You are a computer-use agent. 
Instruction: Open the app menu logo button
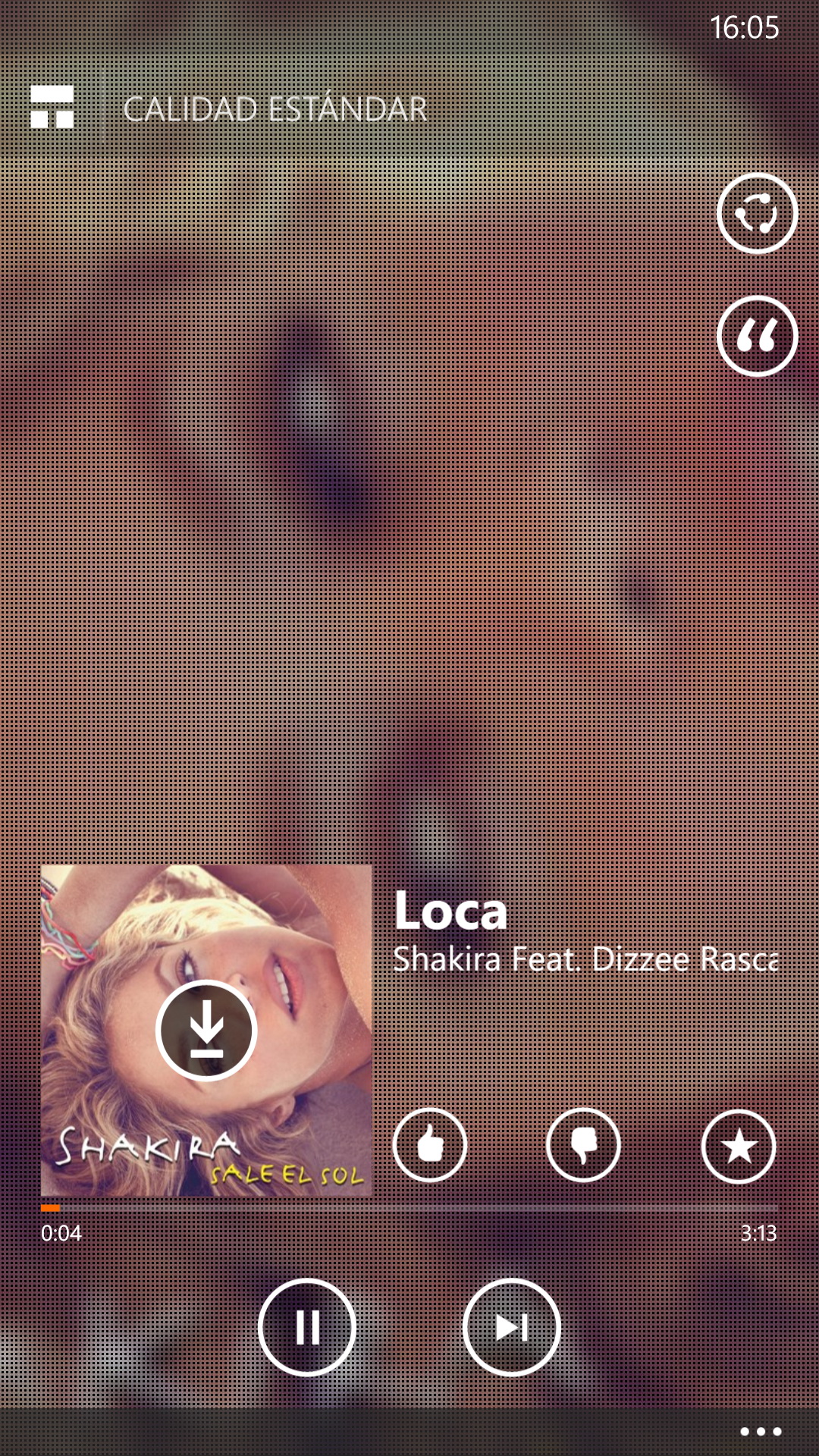coord(52,107)
